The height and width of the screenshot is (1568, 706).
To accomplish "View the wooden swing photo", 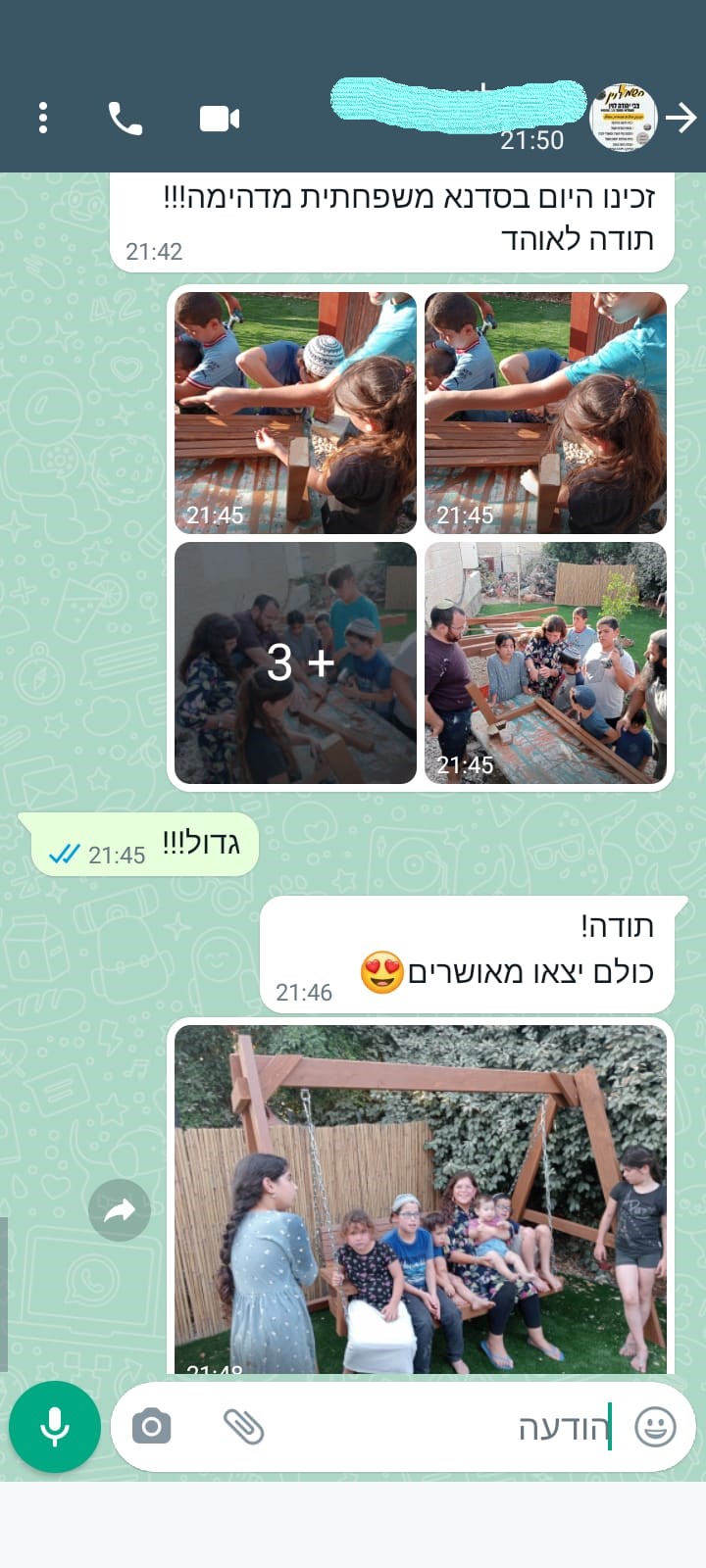I will (421, 1199).
